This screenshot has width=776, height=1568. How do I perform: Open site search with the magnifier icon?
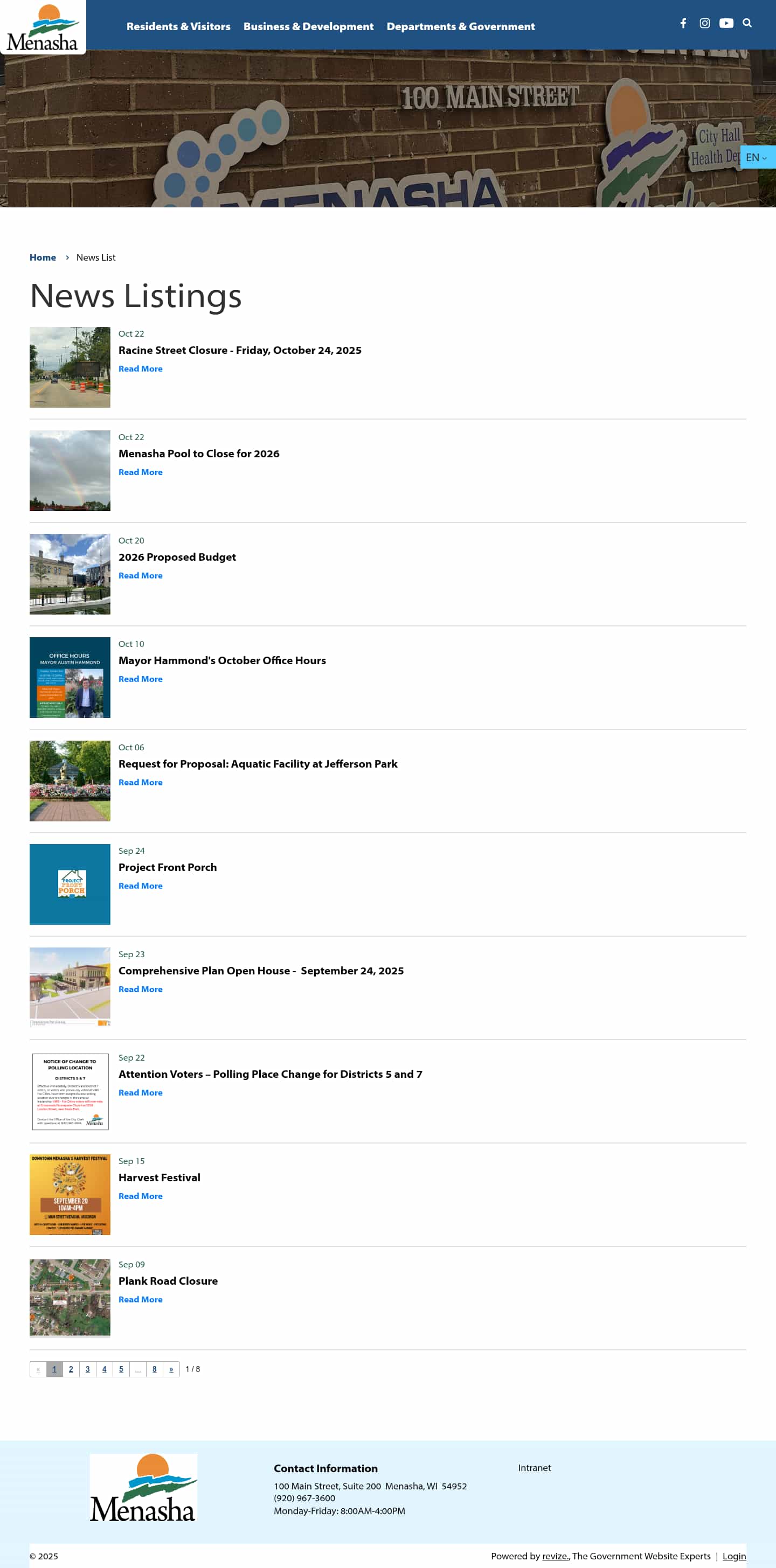click(747, 24)
